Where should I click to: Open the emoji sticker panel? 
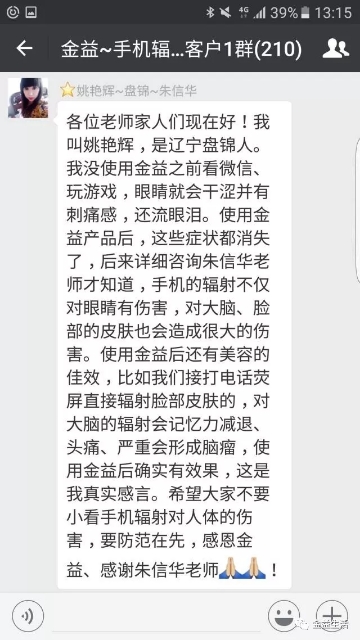(x=284, y=616)
